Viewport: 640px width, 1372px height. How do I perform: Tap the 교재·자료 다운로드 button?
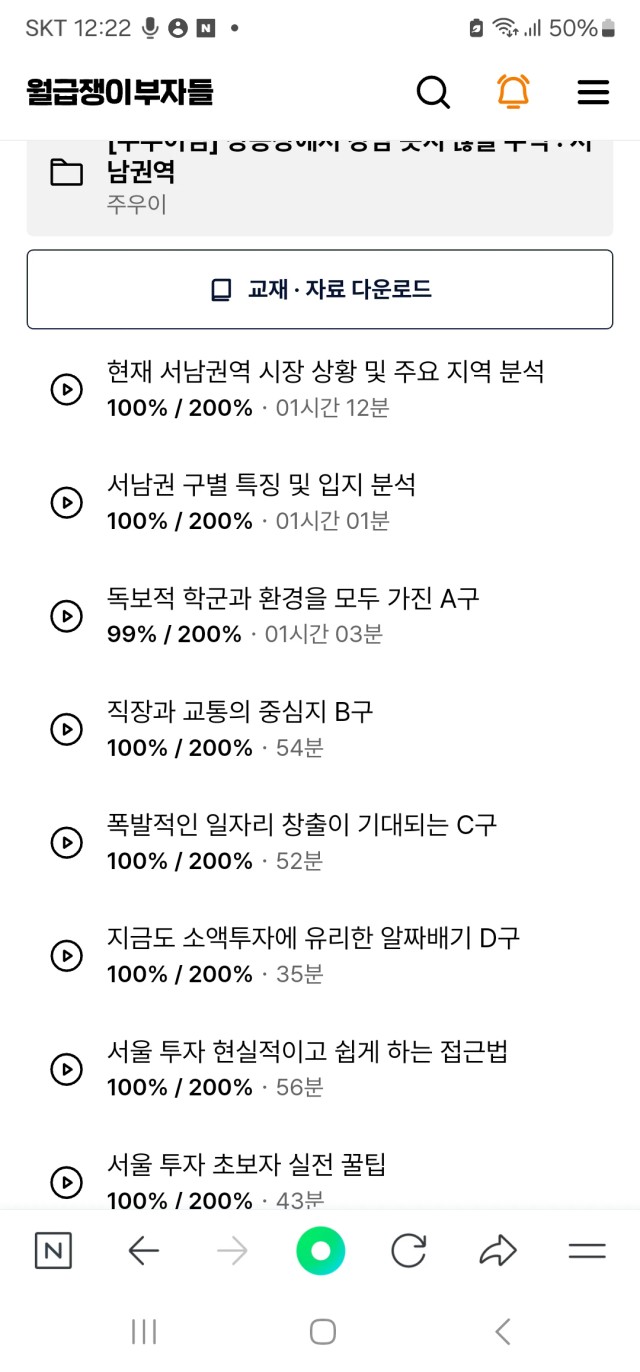point(320,290)
